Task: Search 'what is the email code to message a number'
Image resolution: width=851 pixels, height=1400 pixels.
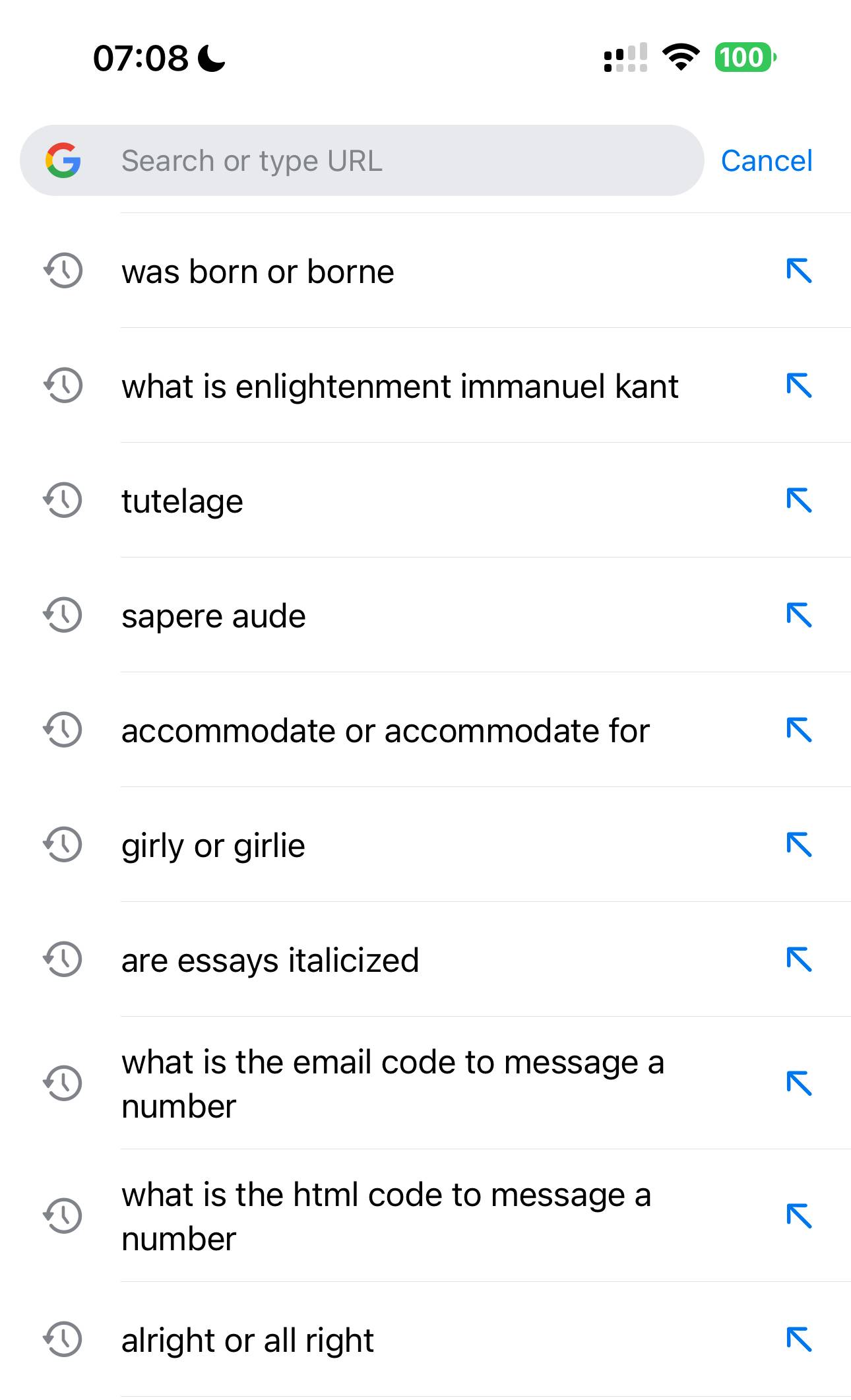Action: pyautogui.click(x=425, y=1083)
